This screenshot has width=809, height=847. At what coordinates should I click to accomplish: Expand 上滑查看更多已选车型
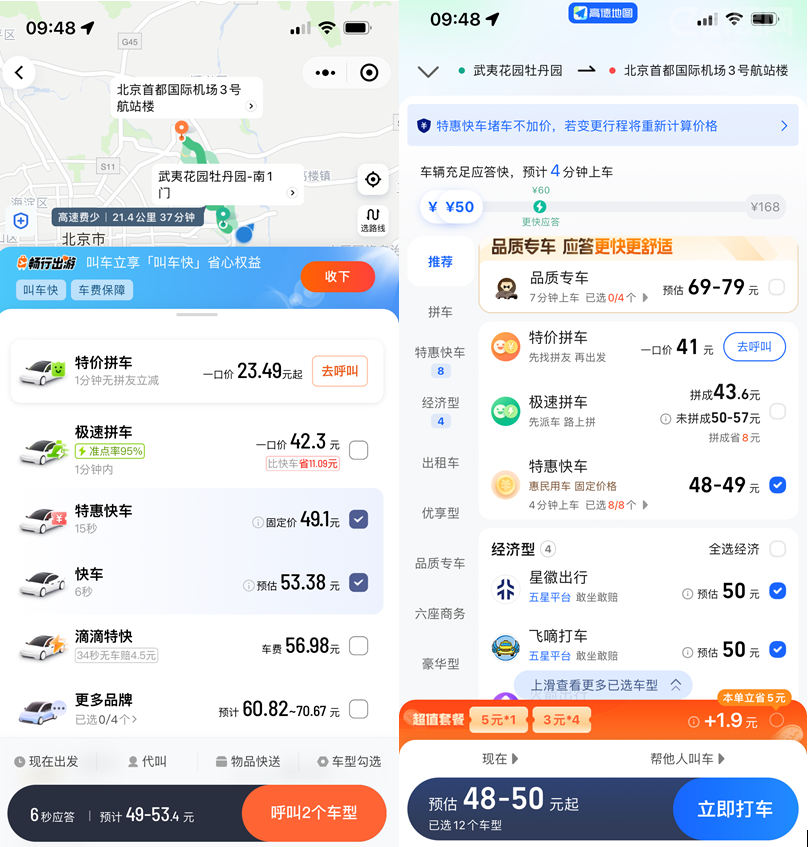pyautogui.click(x=603, y=685)
